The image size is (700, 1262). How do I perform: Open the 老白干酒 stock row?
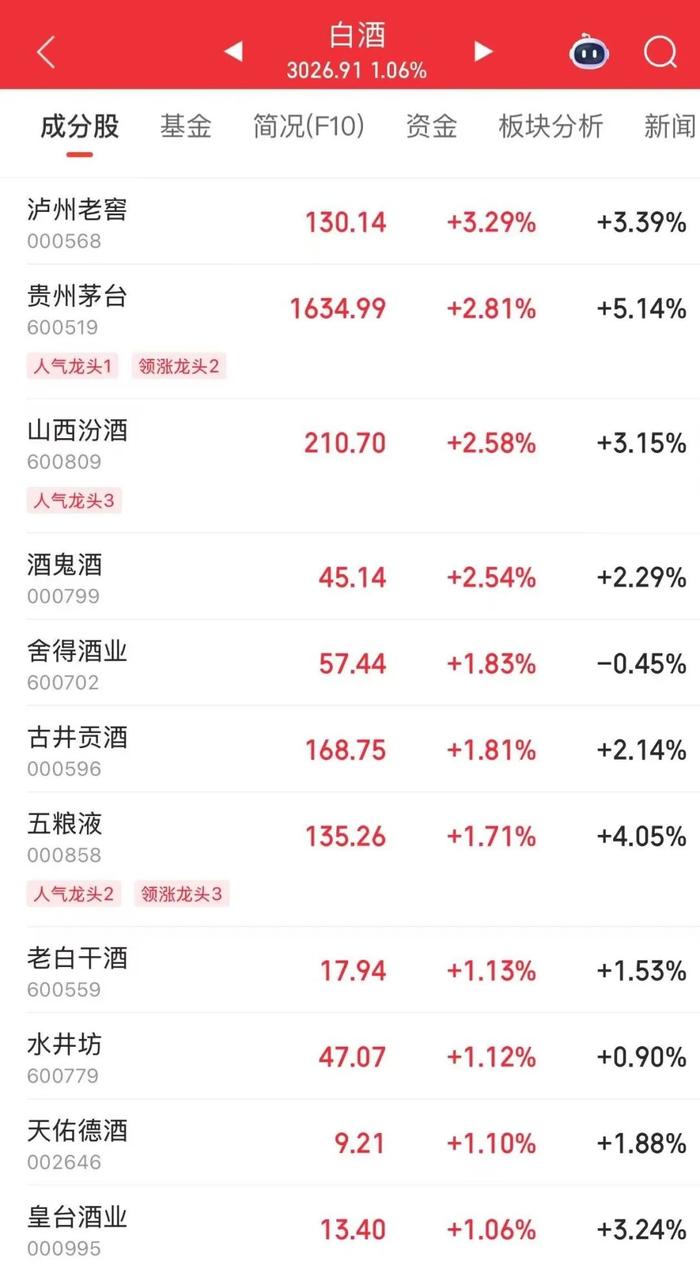pyautogui.click(x=350, y=970)
